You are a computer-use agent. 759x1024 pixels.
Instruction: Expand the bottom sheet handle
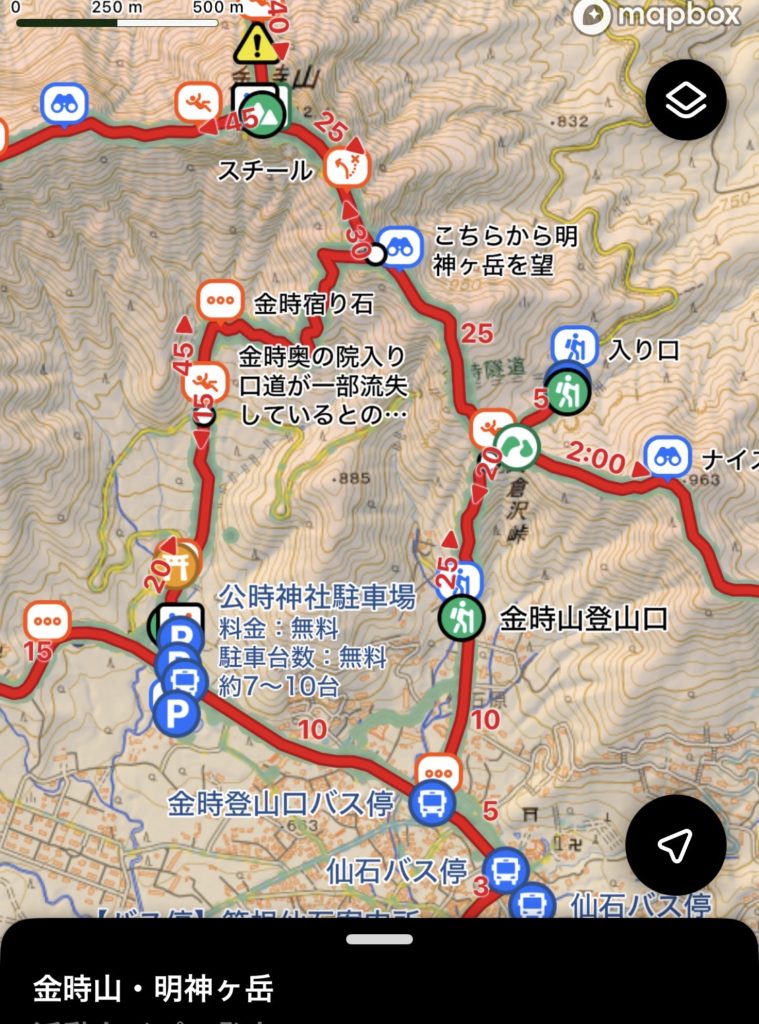[x=379, y=939]
